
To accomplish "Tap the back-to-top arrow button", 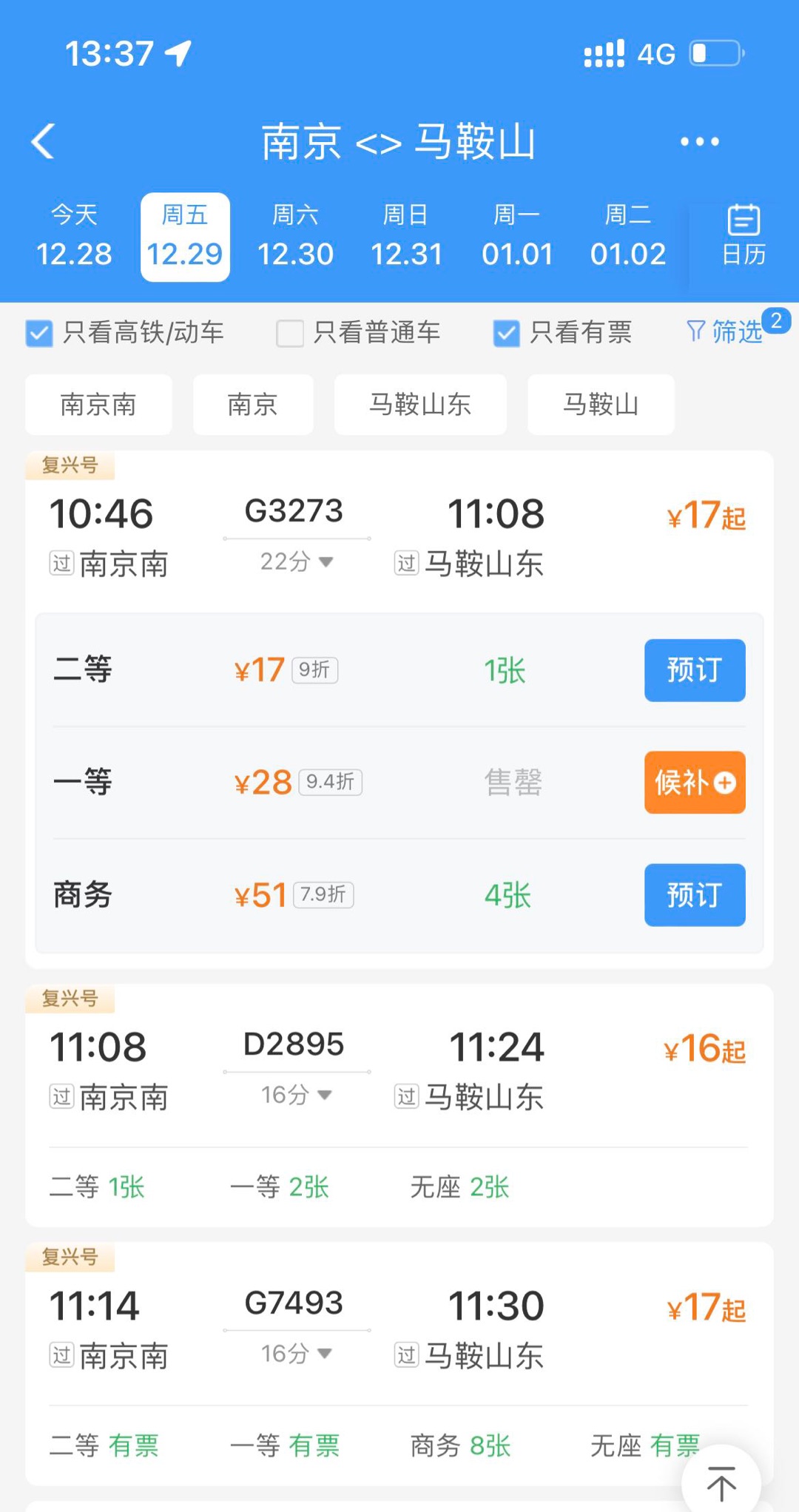I will pos(721,1482).
